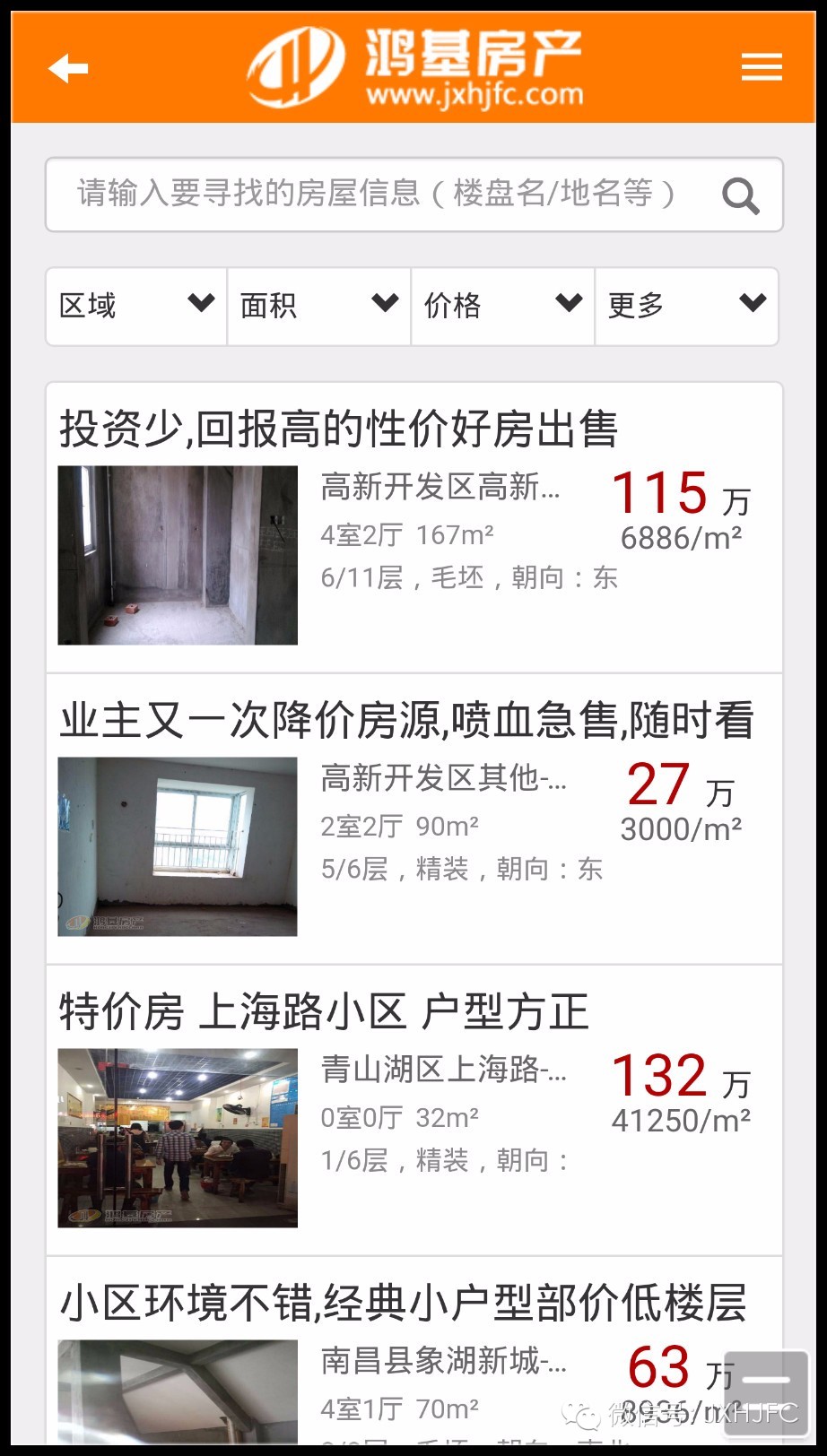
Task: Open the 27万 price-reduced listing
Action: coord(413,819)
